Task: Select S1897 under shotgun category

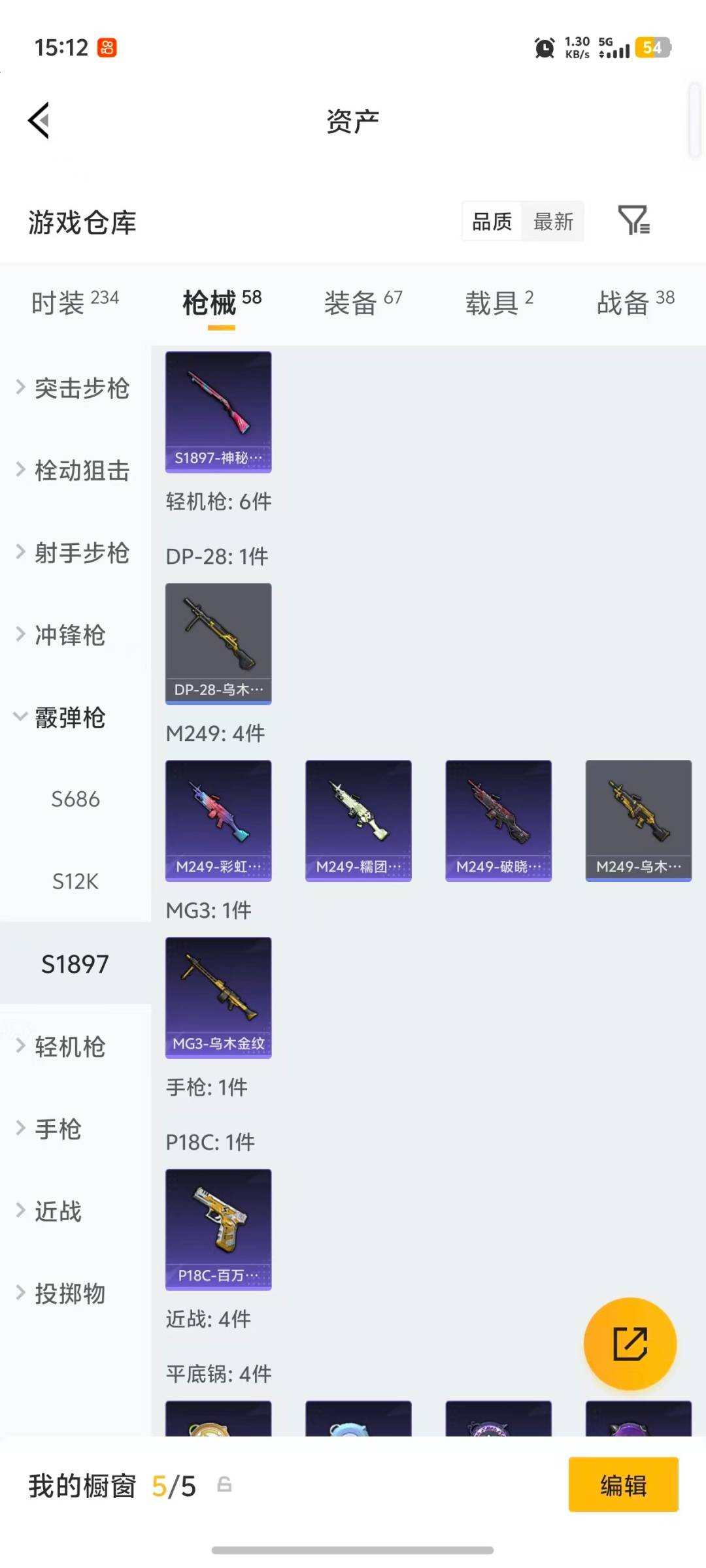Action: (75, 964)
